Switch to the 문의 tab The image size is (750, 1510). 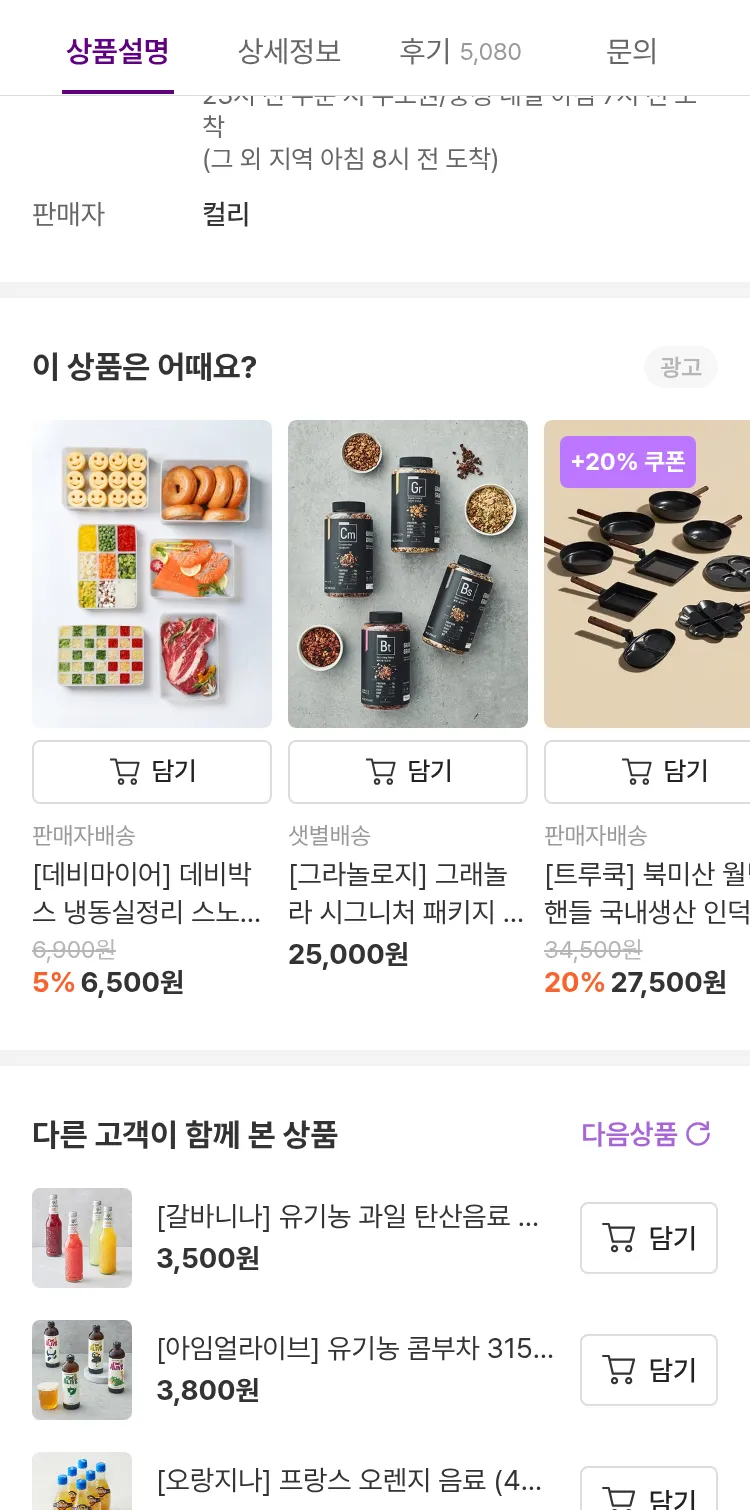tap(631, 51)
